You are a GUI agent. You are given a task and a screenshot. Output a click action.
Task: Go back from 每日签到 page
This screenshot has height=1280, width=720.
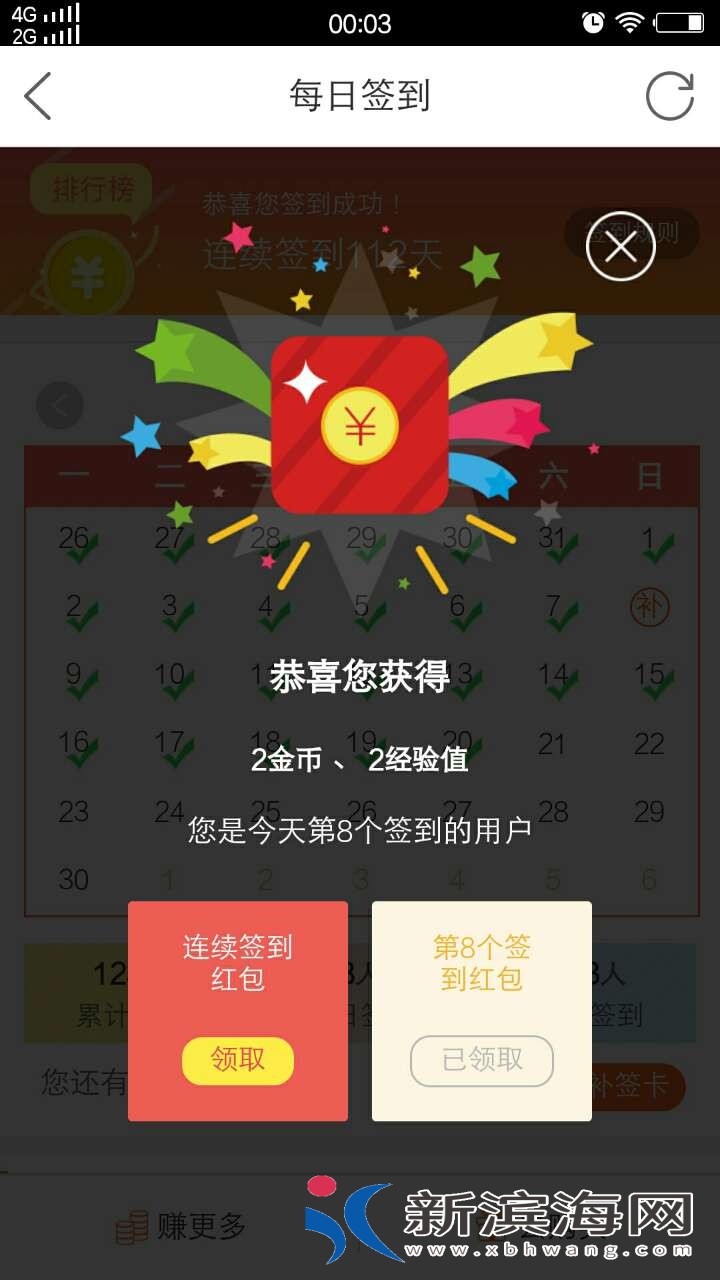pyautogui.click(x=38, y=96)
